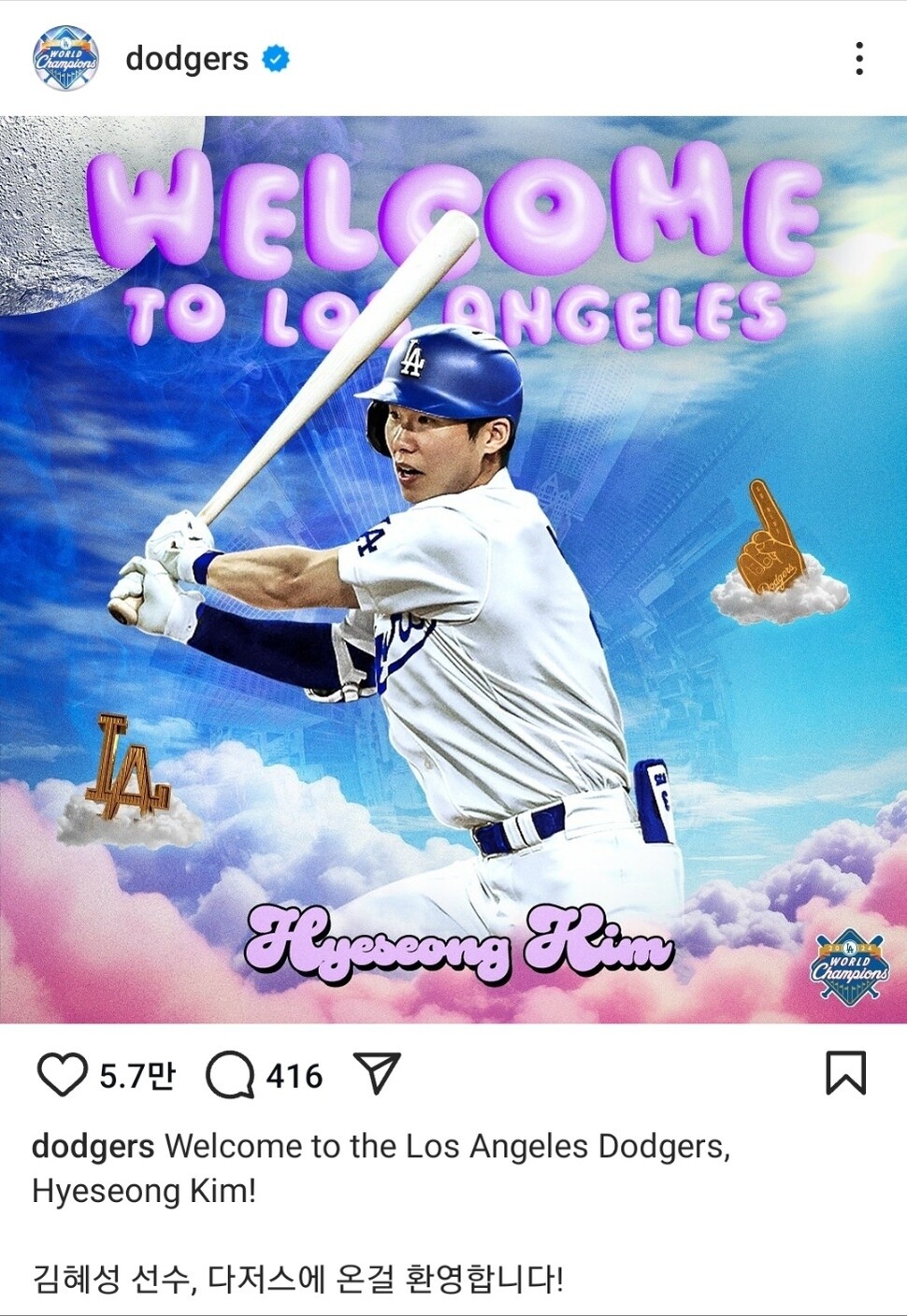Open dodgers username in the caption
The width and height of the screenshot is (907, 1316).
pyautogui.click(x=93, y=1146)
